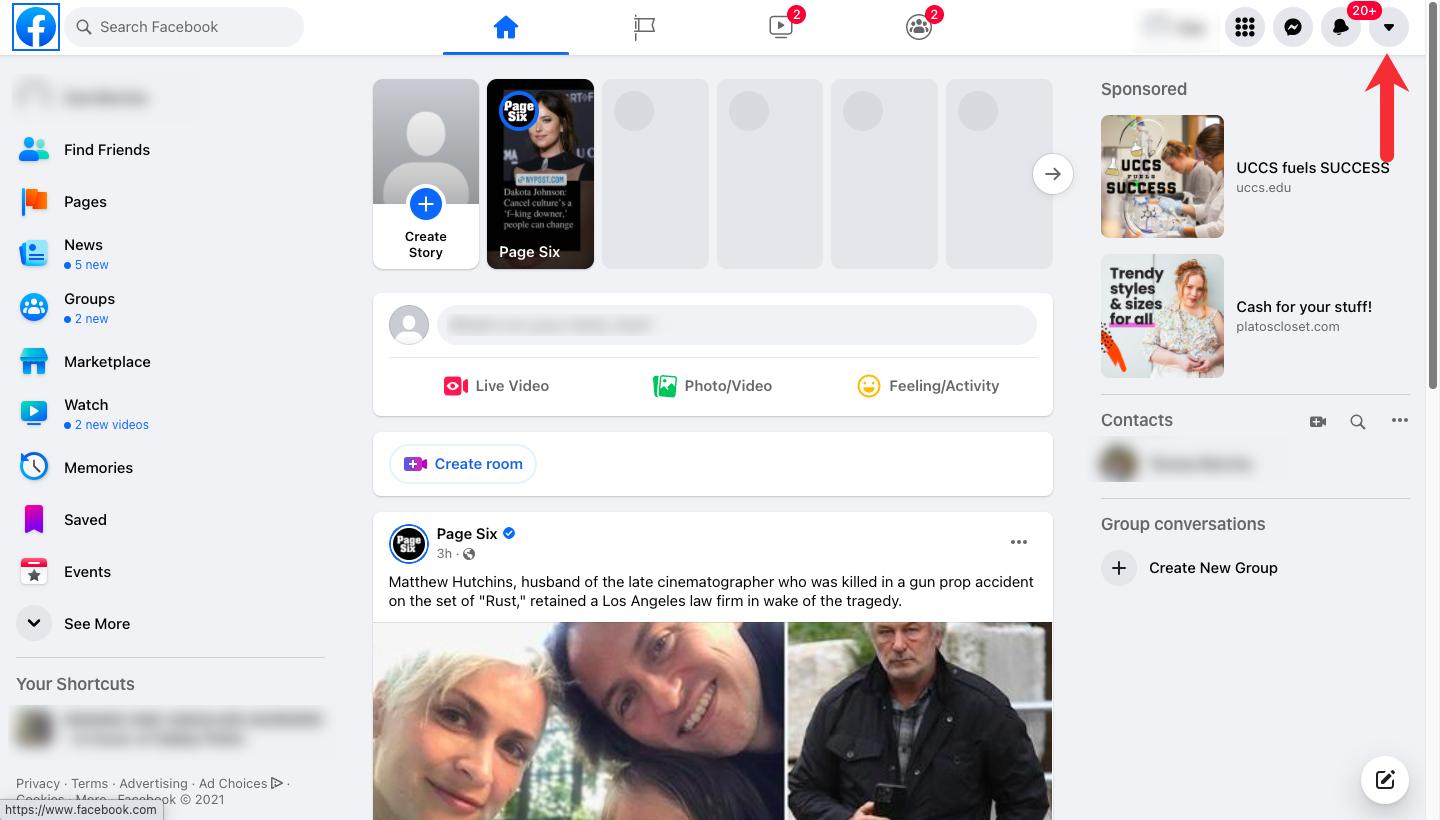Add a Photo/Video to a post
This screenshot has width=1440, height=820.
coord(712,386)
